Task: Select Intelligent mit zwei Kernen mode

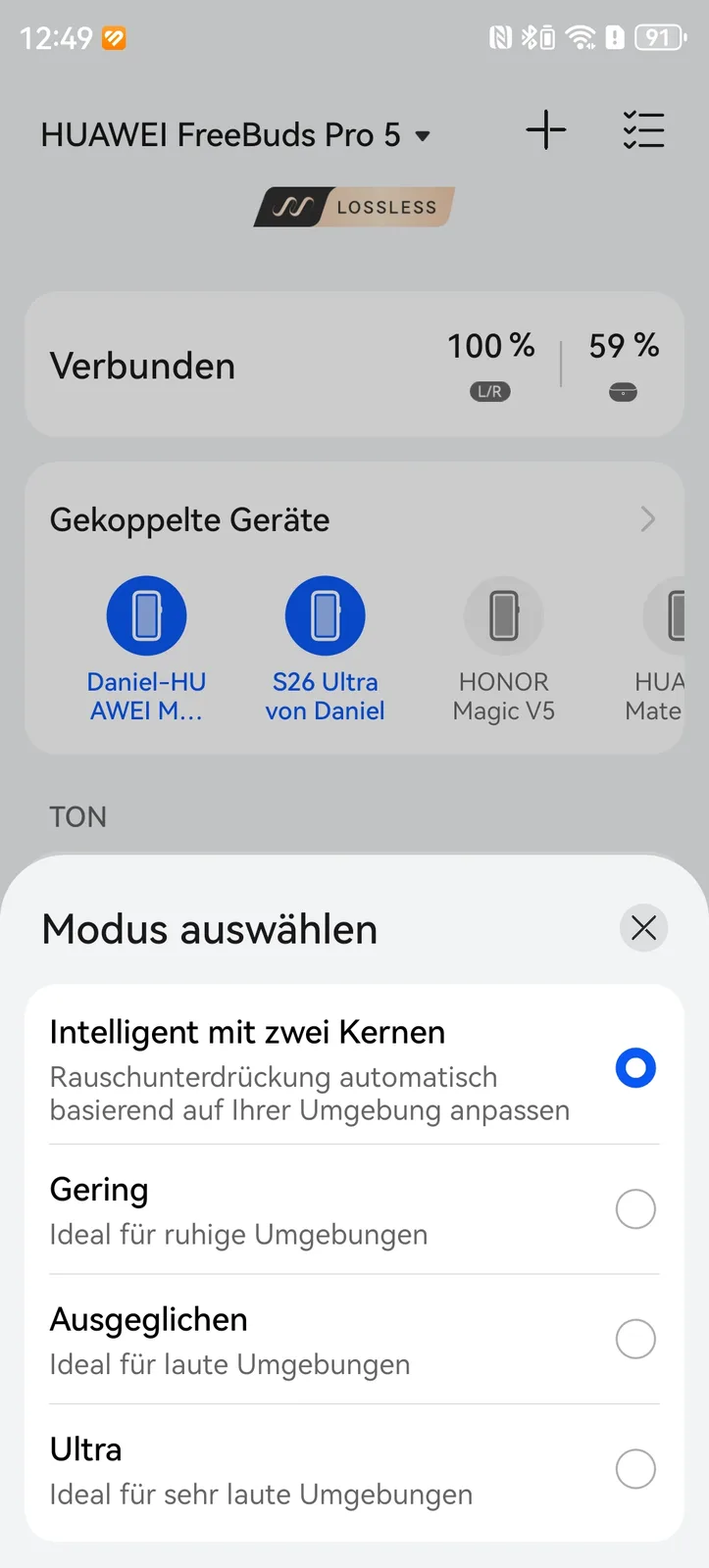Action: 634,1067
